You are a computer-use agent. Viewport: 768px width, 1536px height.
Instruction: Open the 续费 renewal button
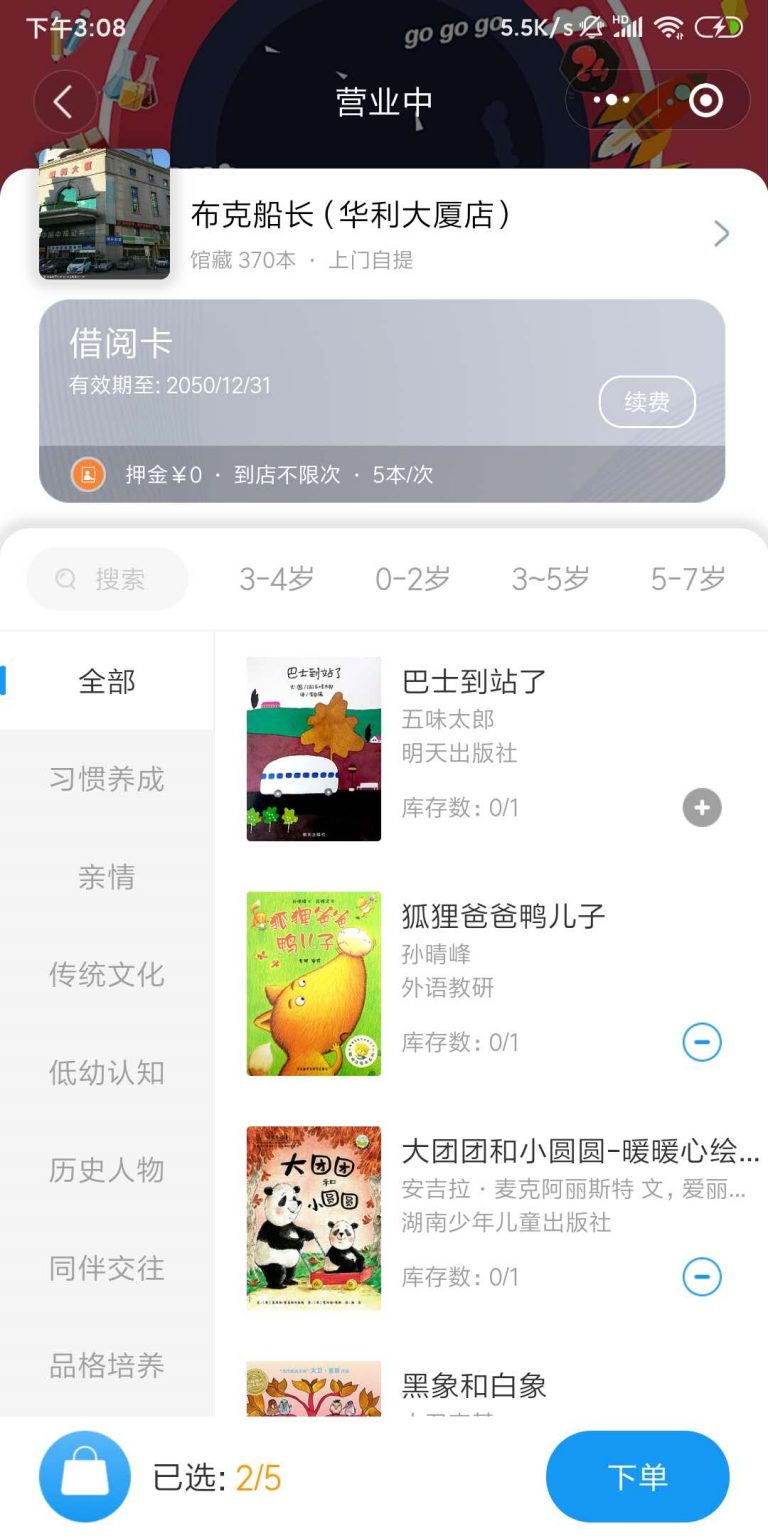point(647,400)
